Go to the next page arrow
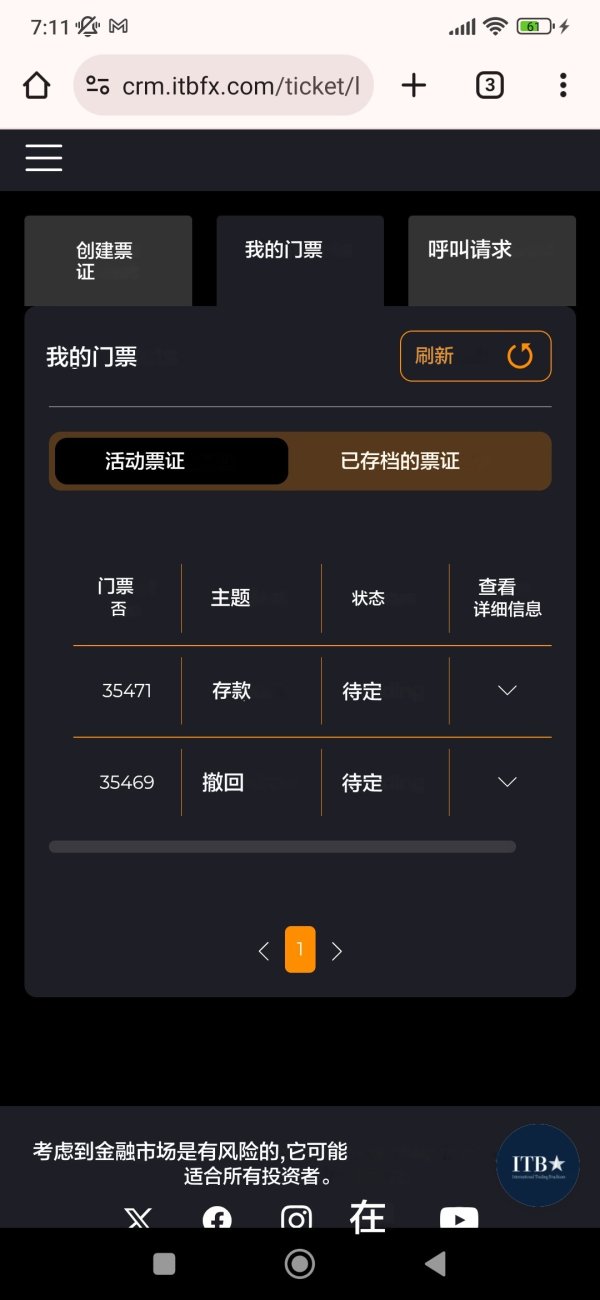Viewport: 600px width, 1300px height. tap(337, 951)
